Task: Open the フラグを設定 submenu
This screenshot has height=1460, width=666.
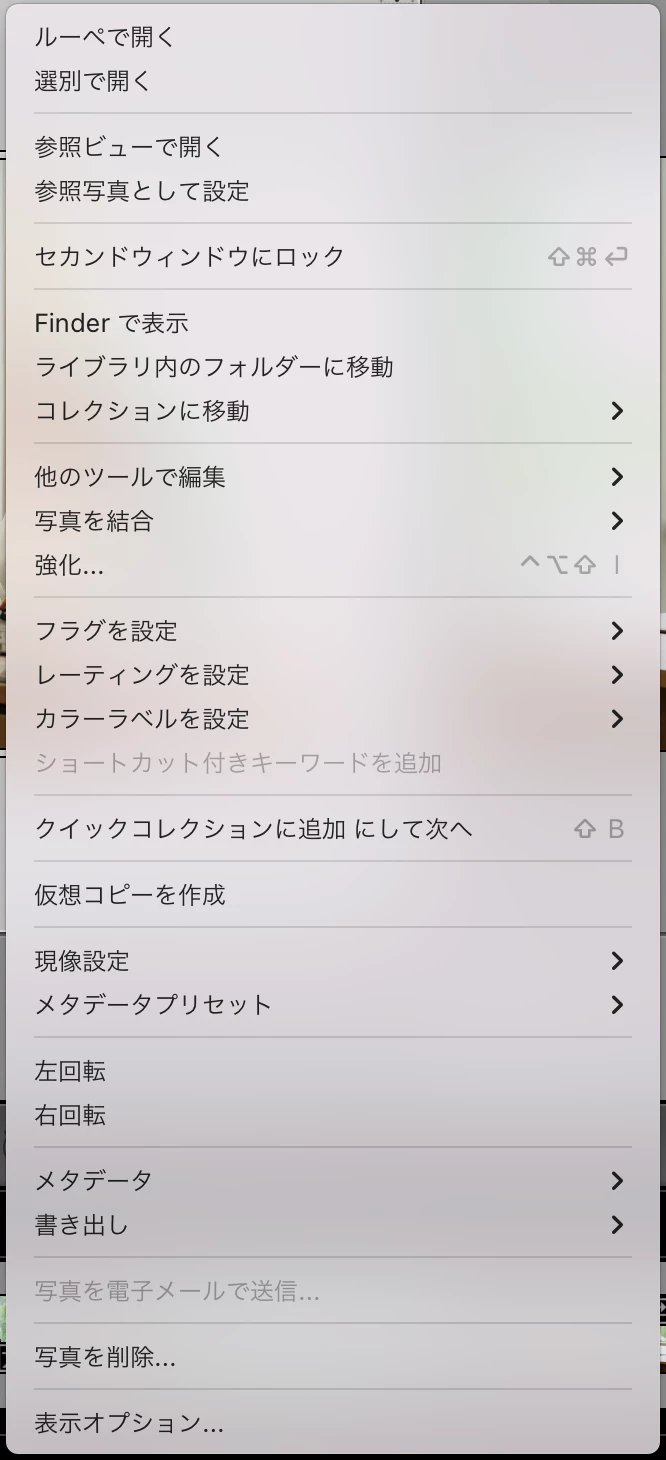Action: pos(106,632)
